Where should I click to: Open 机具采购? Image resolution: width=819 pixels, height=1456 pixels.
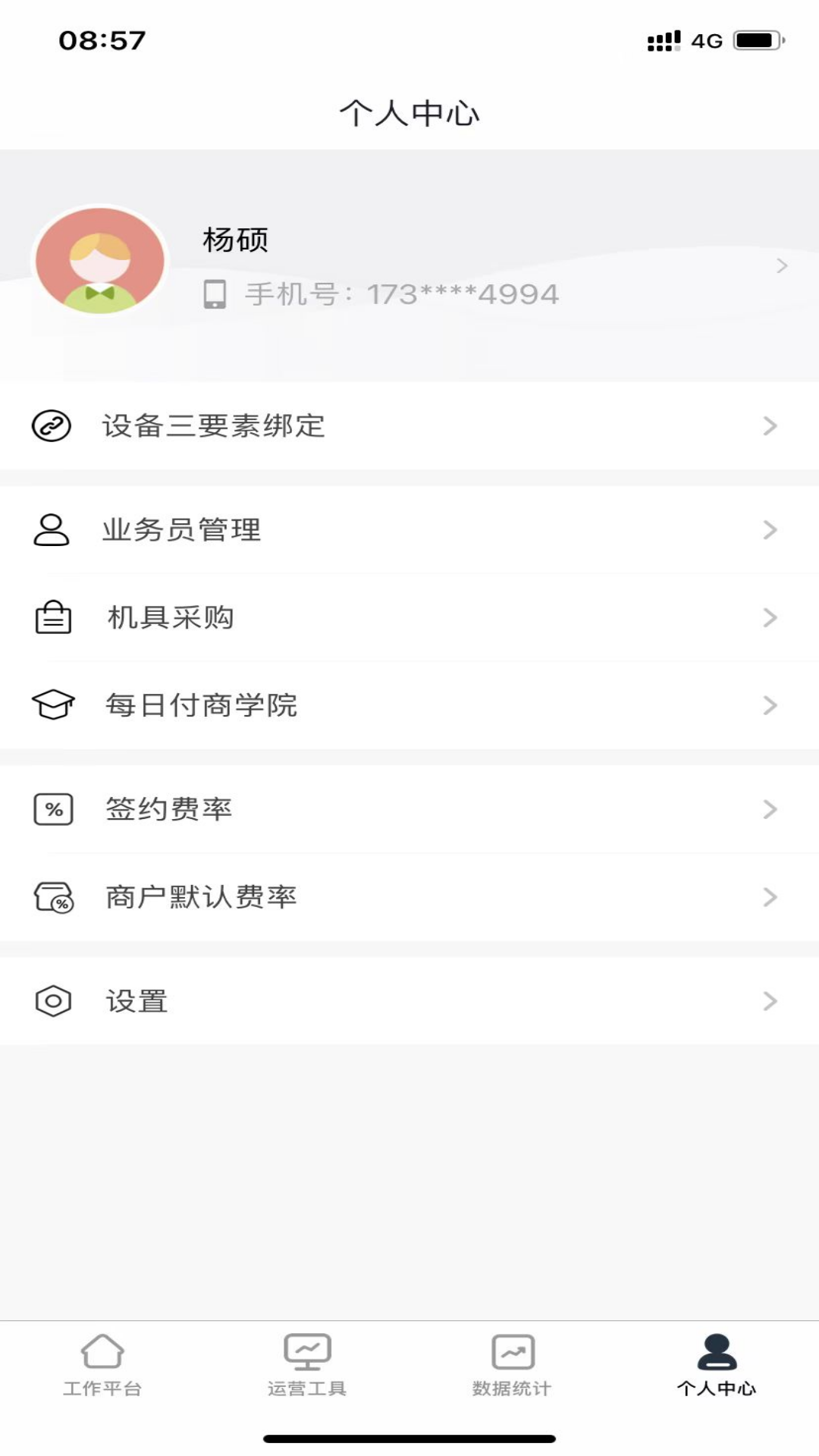click(409, 618)
